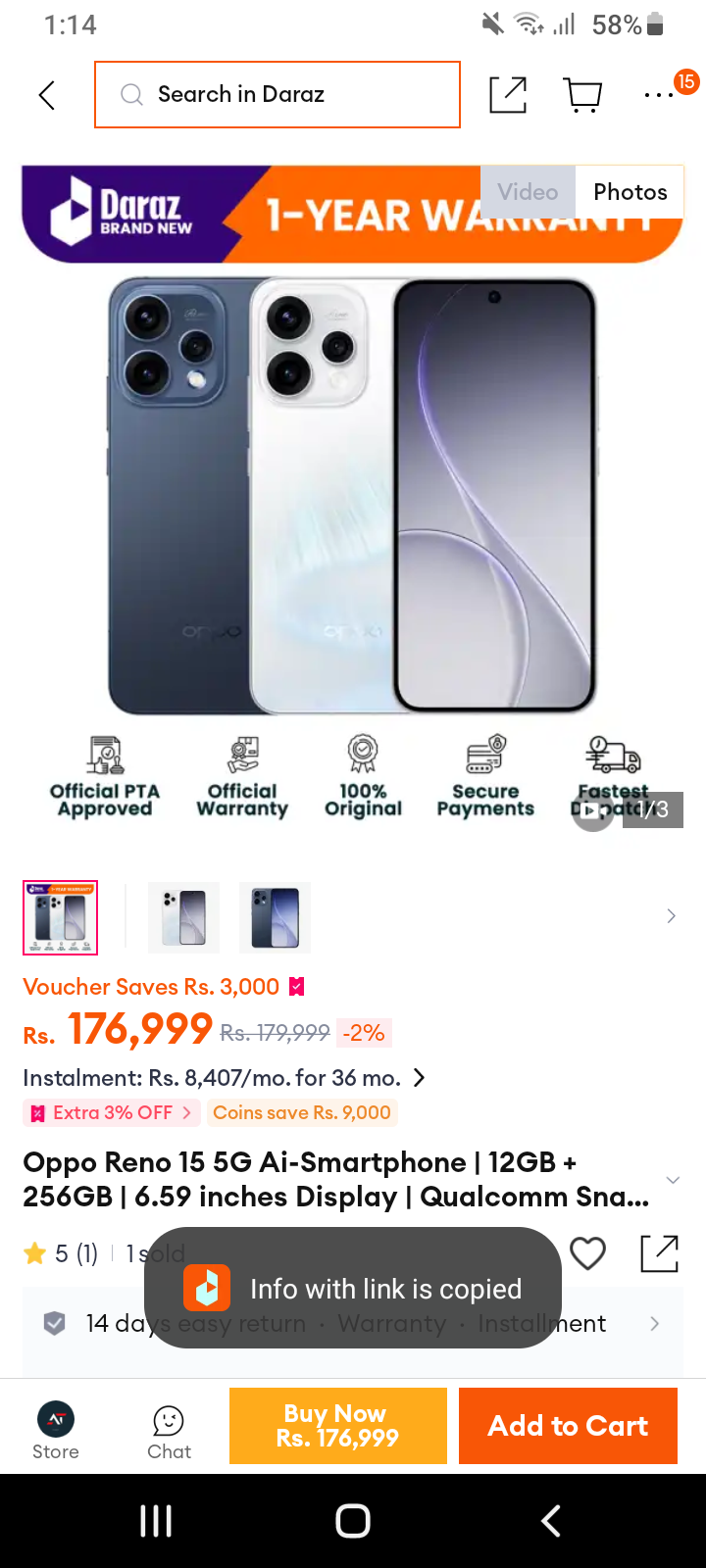Share product using icon beside the heart
The height and width of the screenshot is (1568, 706).
(x=659, y=1253)
